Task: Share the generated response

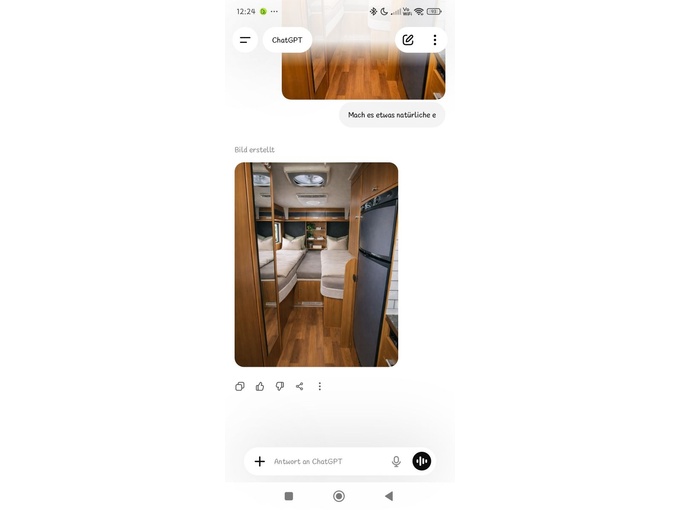Action: [299, 386]
